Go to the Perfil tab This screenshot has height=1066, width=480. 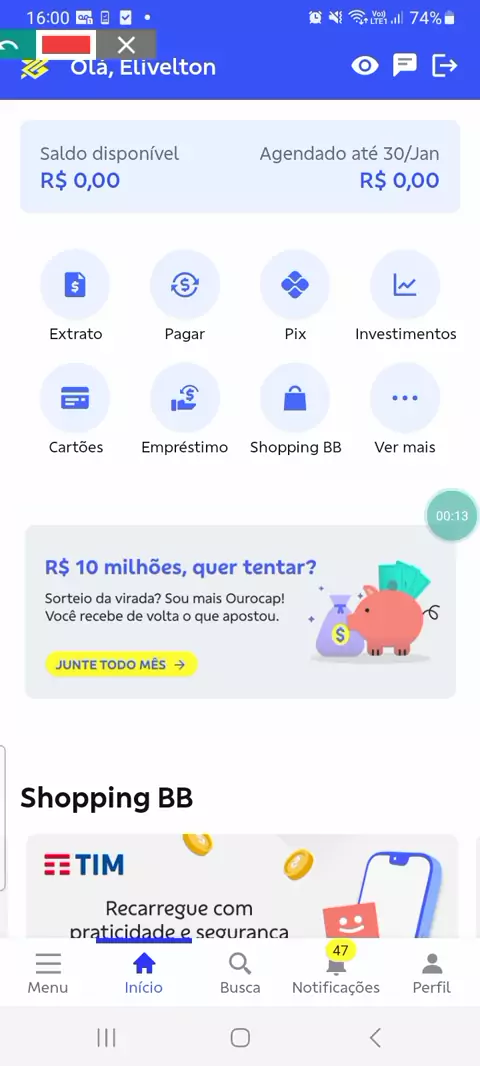click(432, 974)
